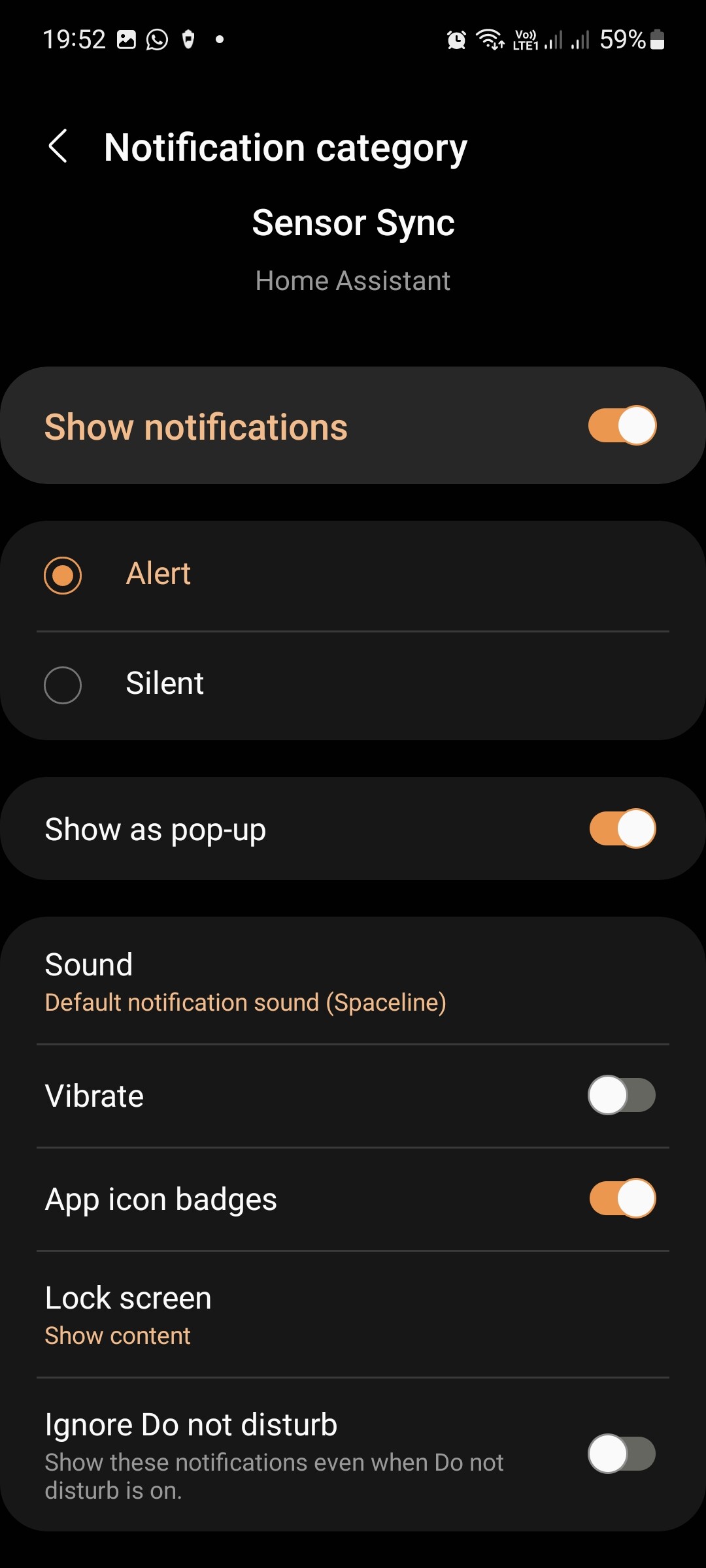Disable App icon badges
Viewport: 706px width, 1568px height.
[621, 1198]
